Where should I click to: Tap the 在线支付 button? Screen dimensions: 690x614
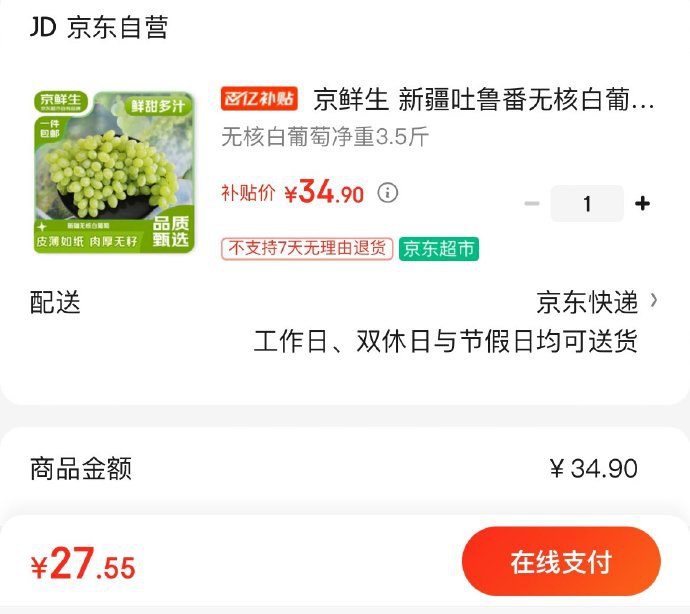click(560, 562)
